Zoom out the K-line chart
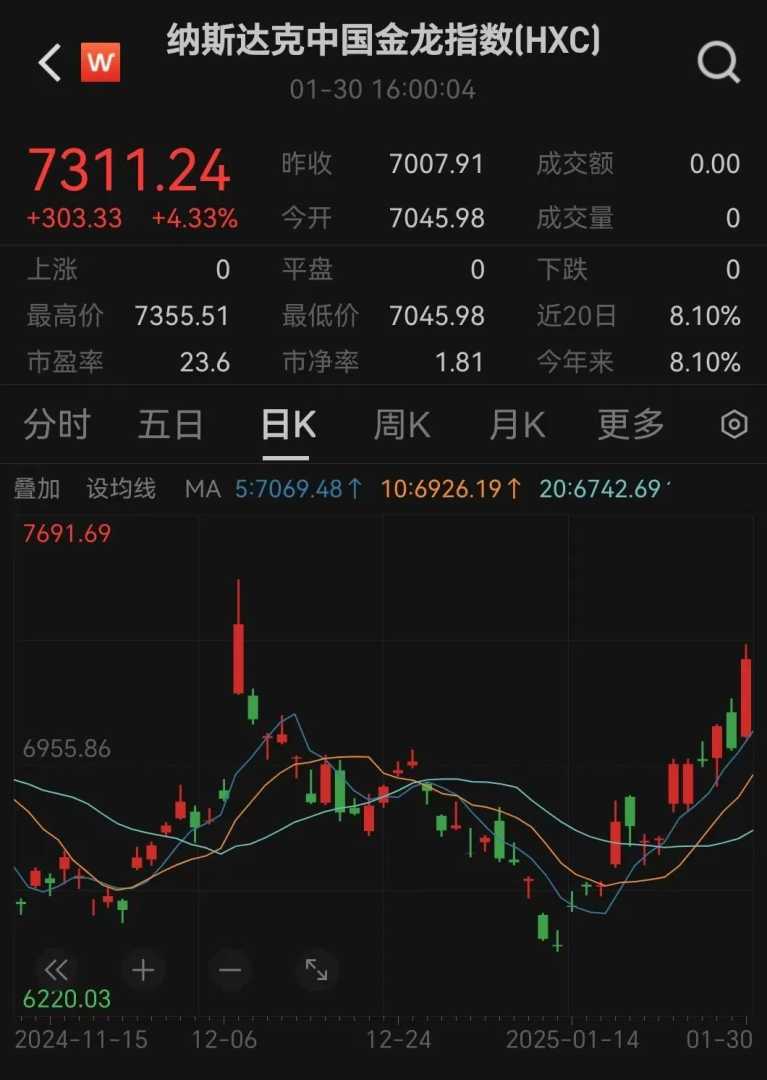This screenshot has height=1080, width=767. pos(230,969)
